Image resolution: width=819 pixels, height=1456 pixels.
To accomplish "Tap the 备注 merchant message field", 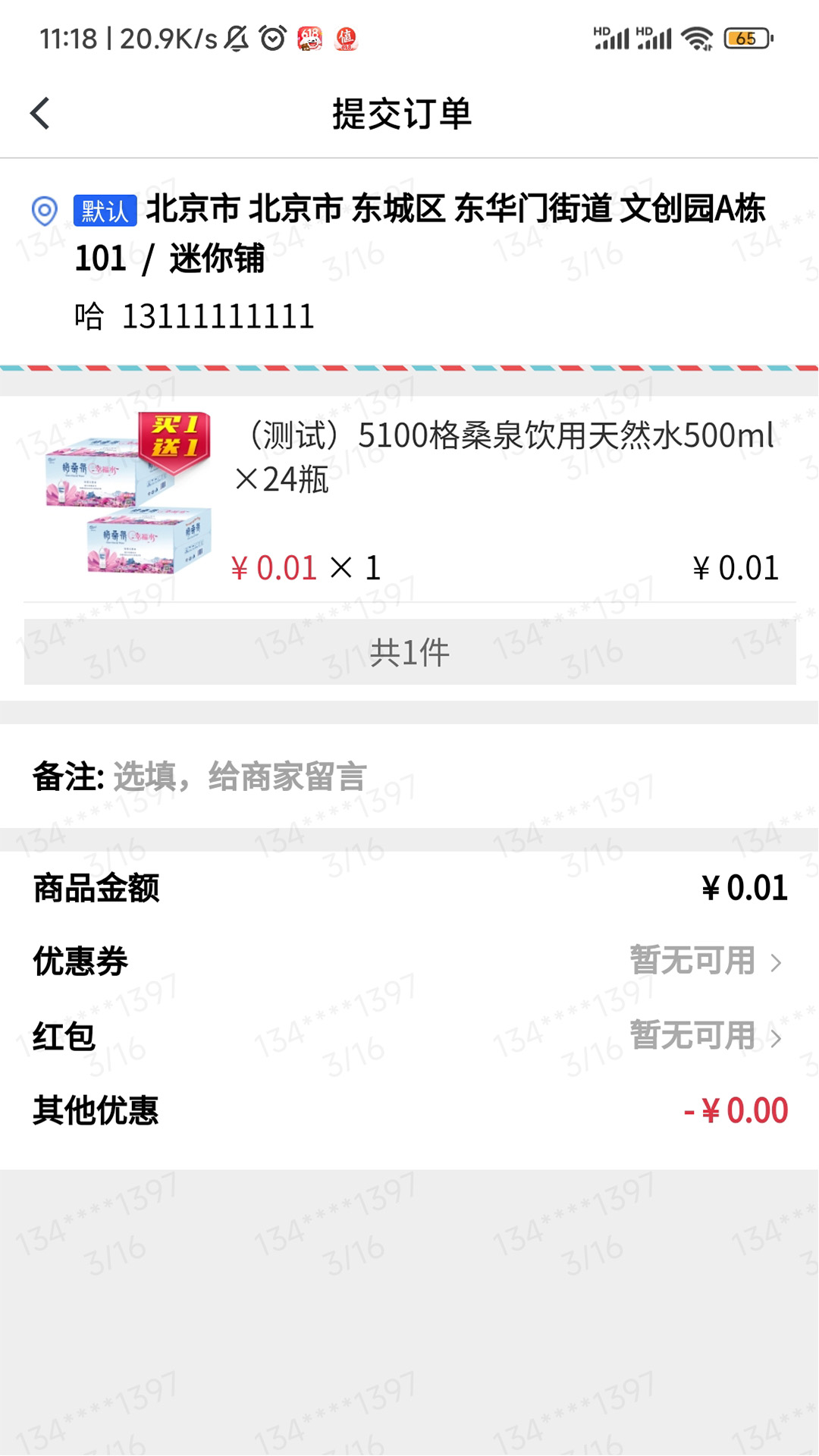I will [409, 777].
